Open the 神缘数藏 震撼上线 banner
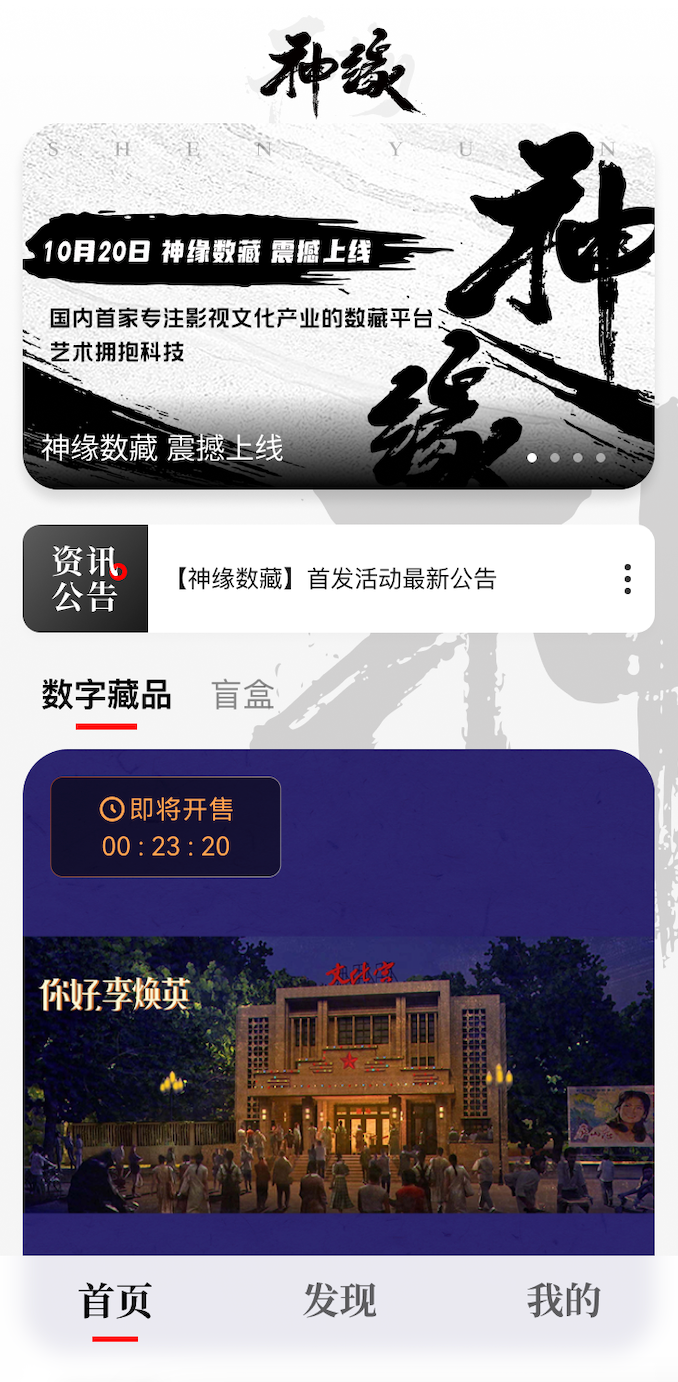The width and height of the screenshot is (678, 1382). (x=338, y=306)
